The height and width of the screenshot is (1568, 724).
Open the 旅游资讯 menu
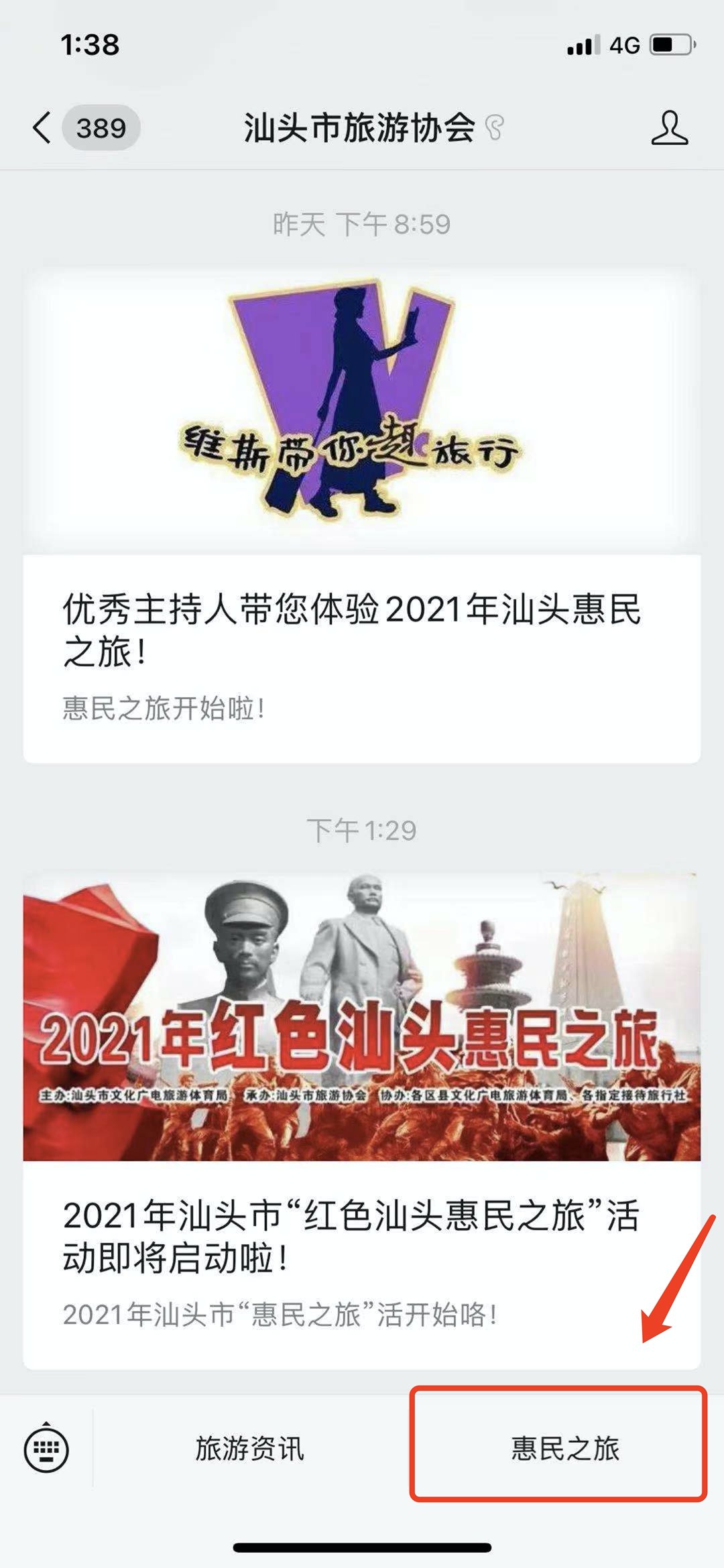point(249,1449)
